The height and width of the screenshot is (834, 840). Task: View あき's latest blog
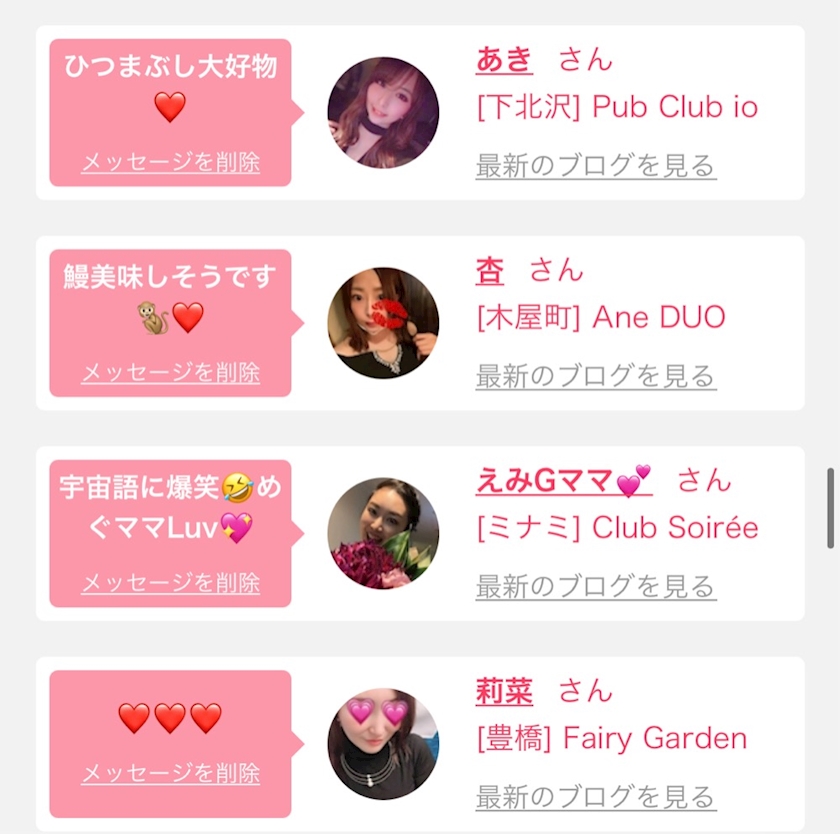(596, 165)
